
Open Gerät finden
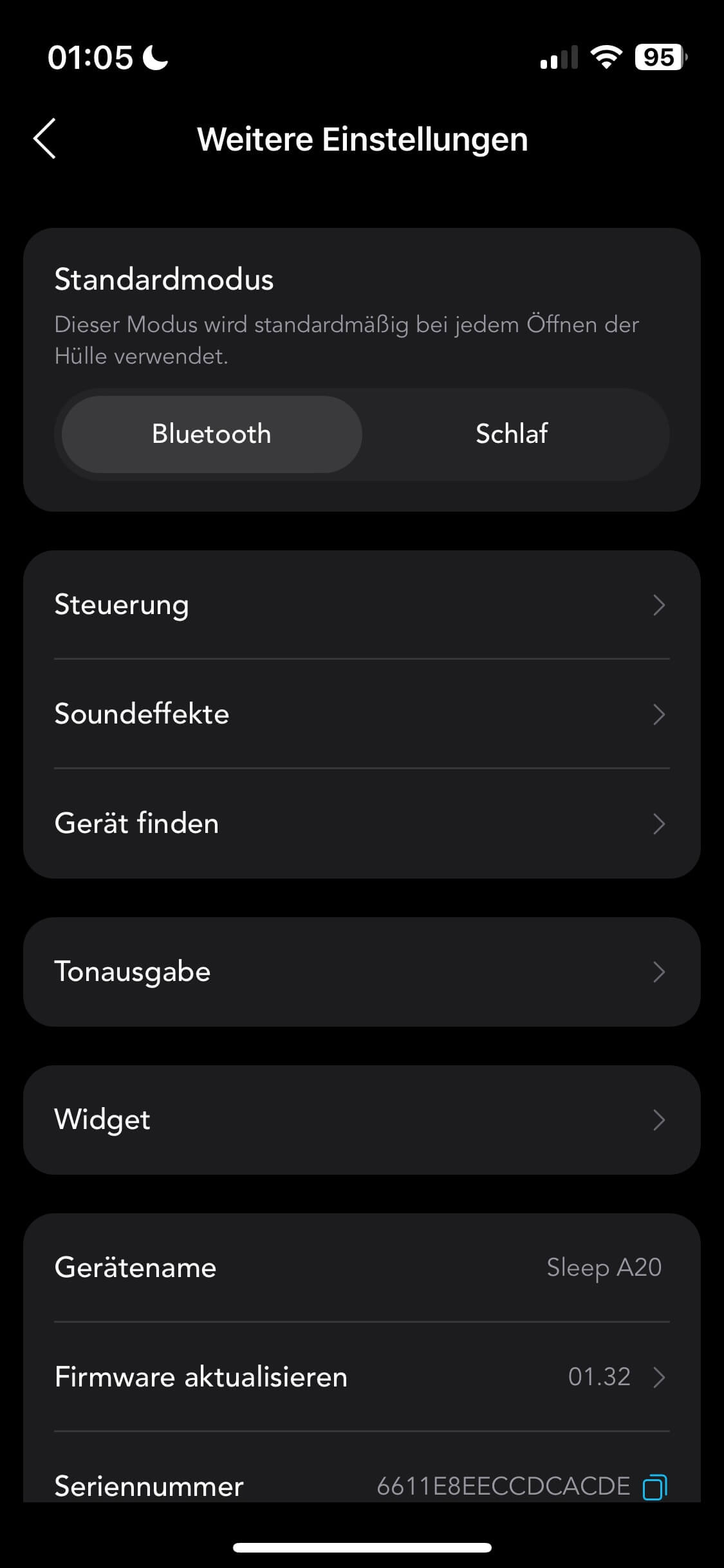362,824
